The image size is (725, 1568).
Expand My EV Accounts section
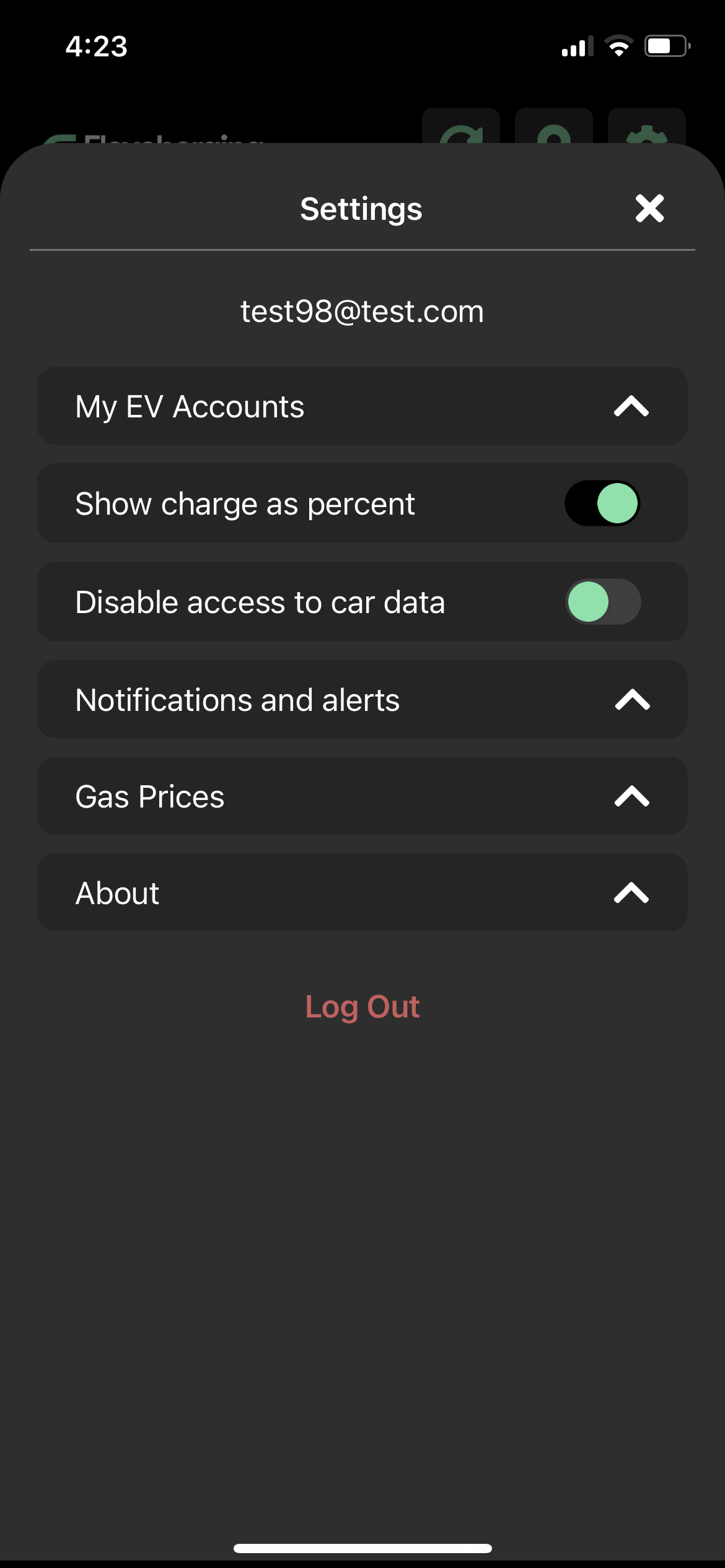(631, 406)
